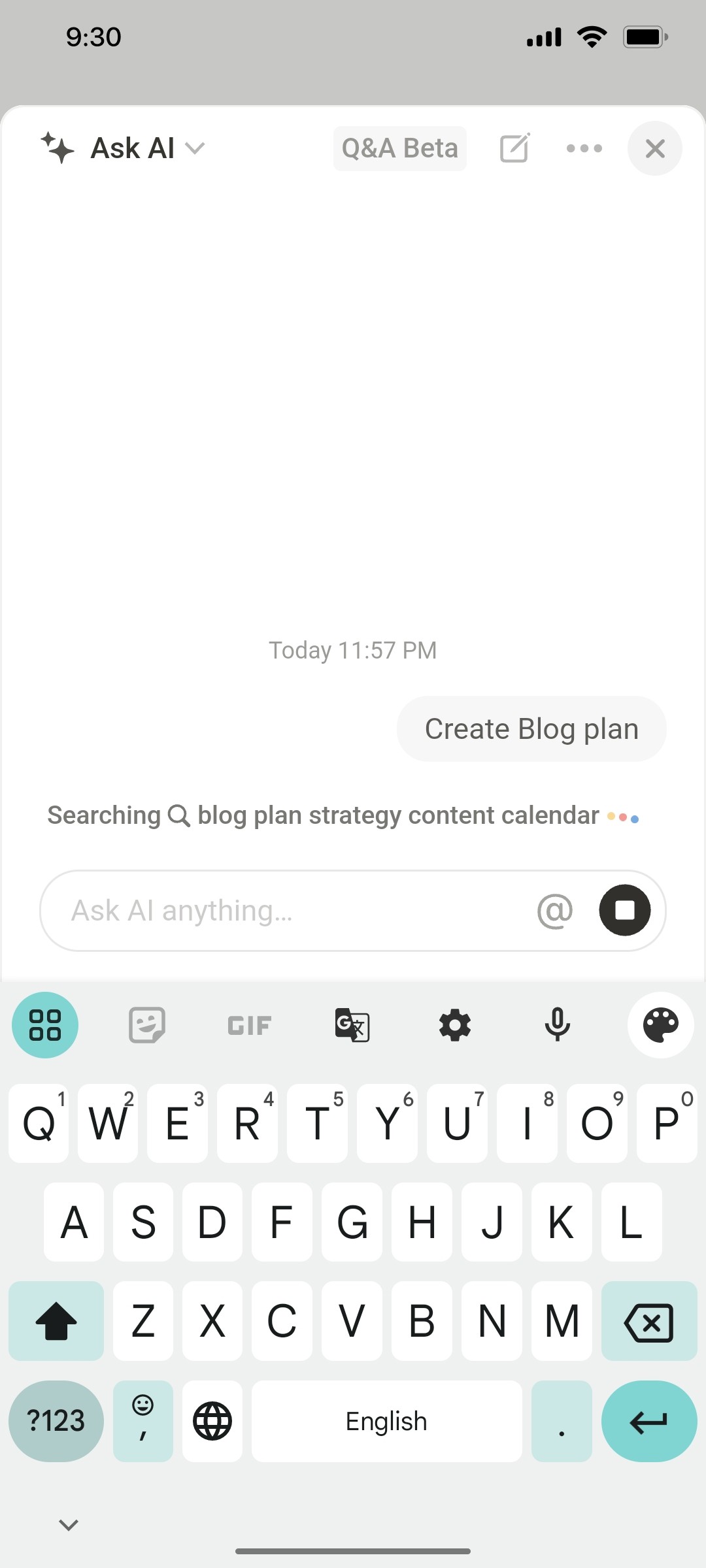This screenshot has height=1568, width=706.
Task: Switch keyboard language with globe key
Action: pos(212,1422)
